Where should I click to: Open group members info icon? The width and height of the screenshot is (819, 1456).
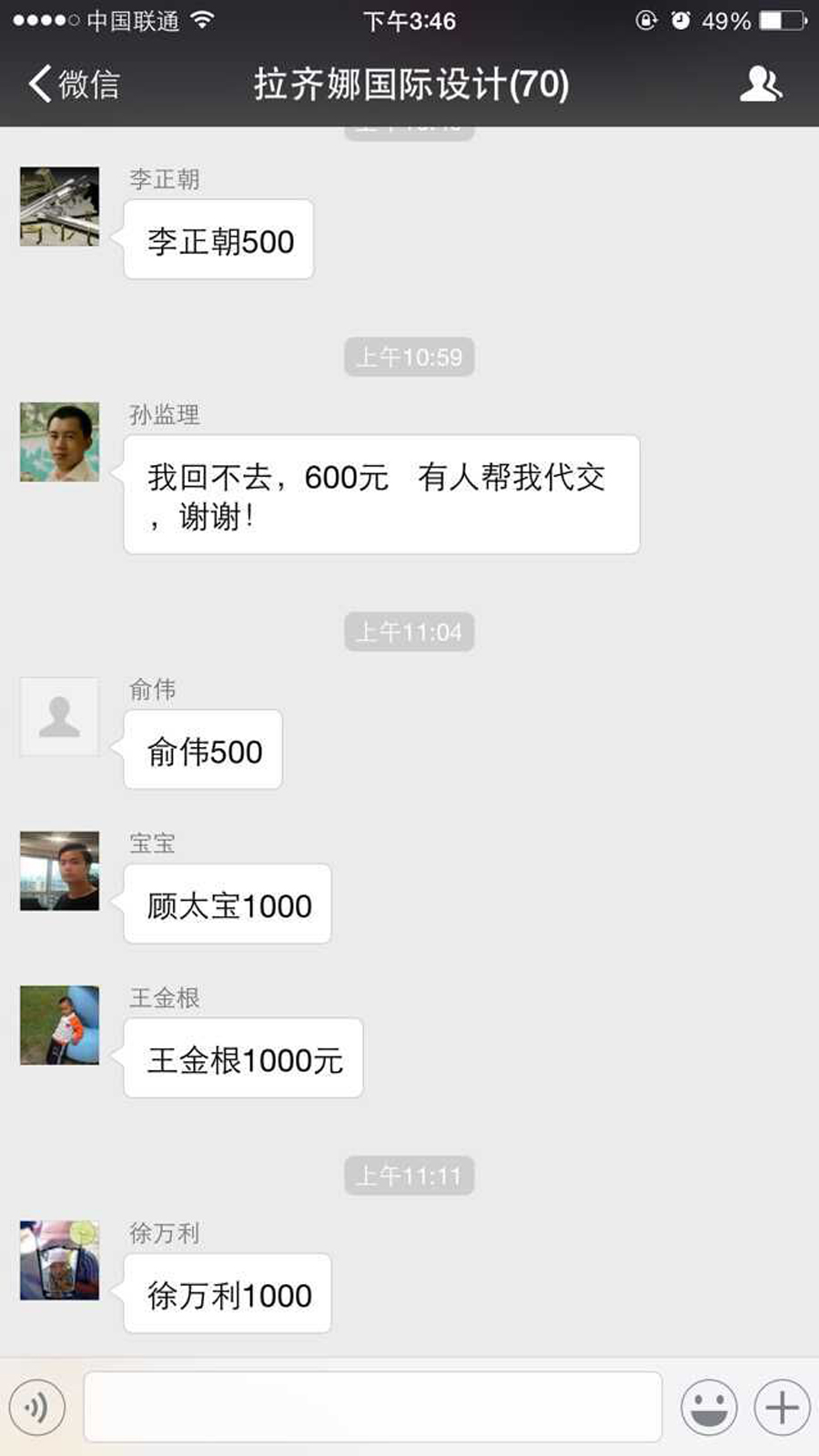pos(760,85)
